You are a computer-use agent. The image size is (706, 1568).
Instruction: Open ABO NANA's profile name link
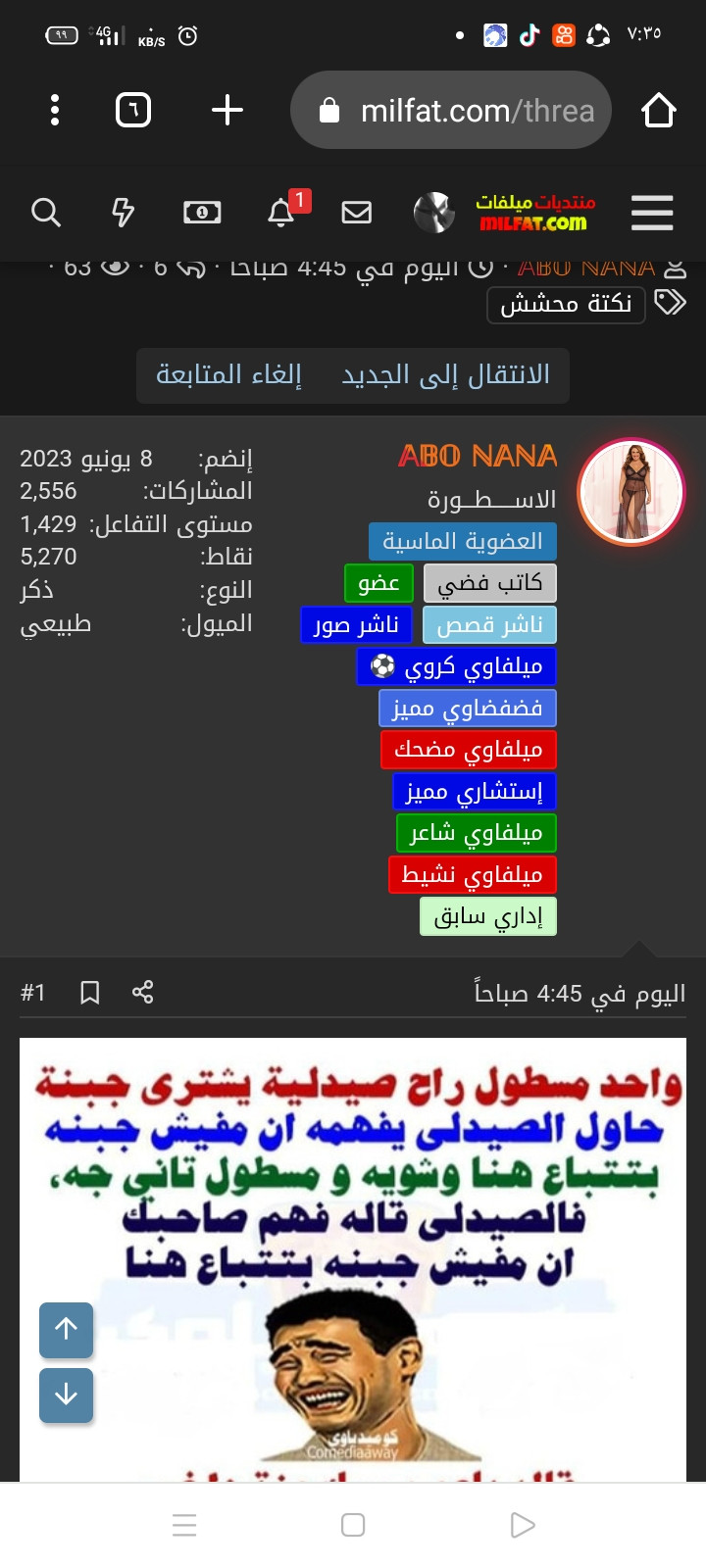click(x=478, y=456)
